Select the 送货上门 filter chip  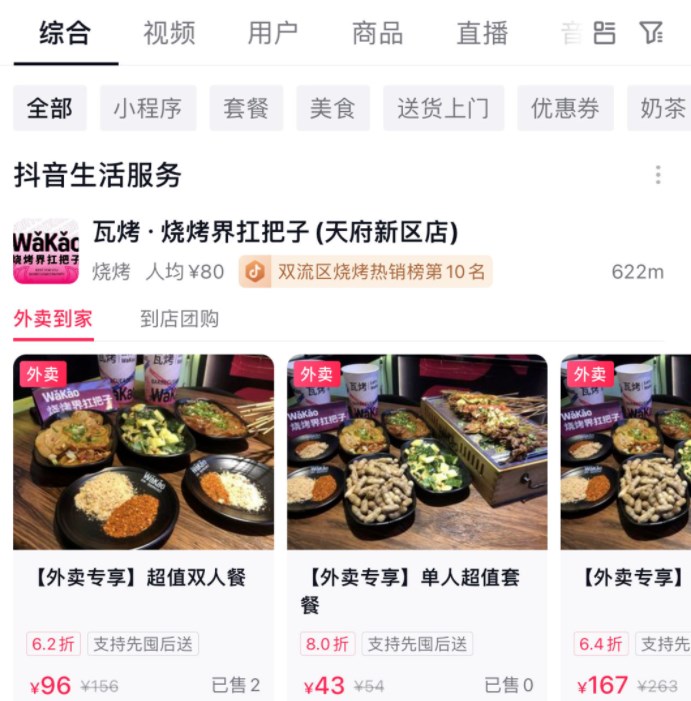[443, 108]
